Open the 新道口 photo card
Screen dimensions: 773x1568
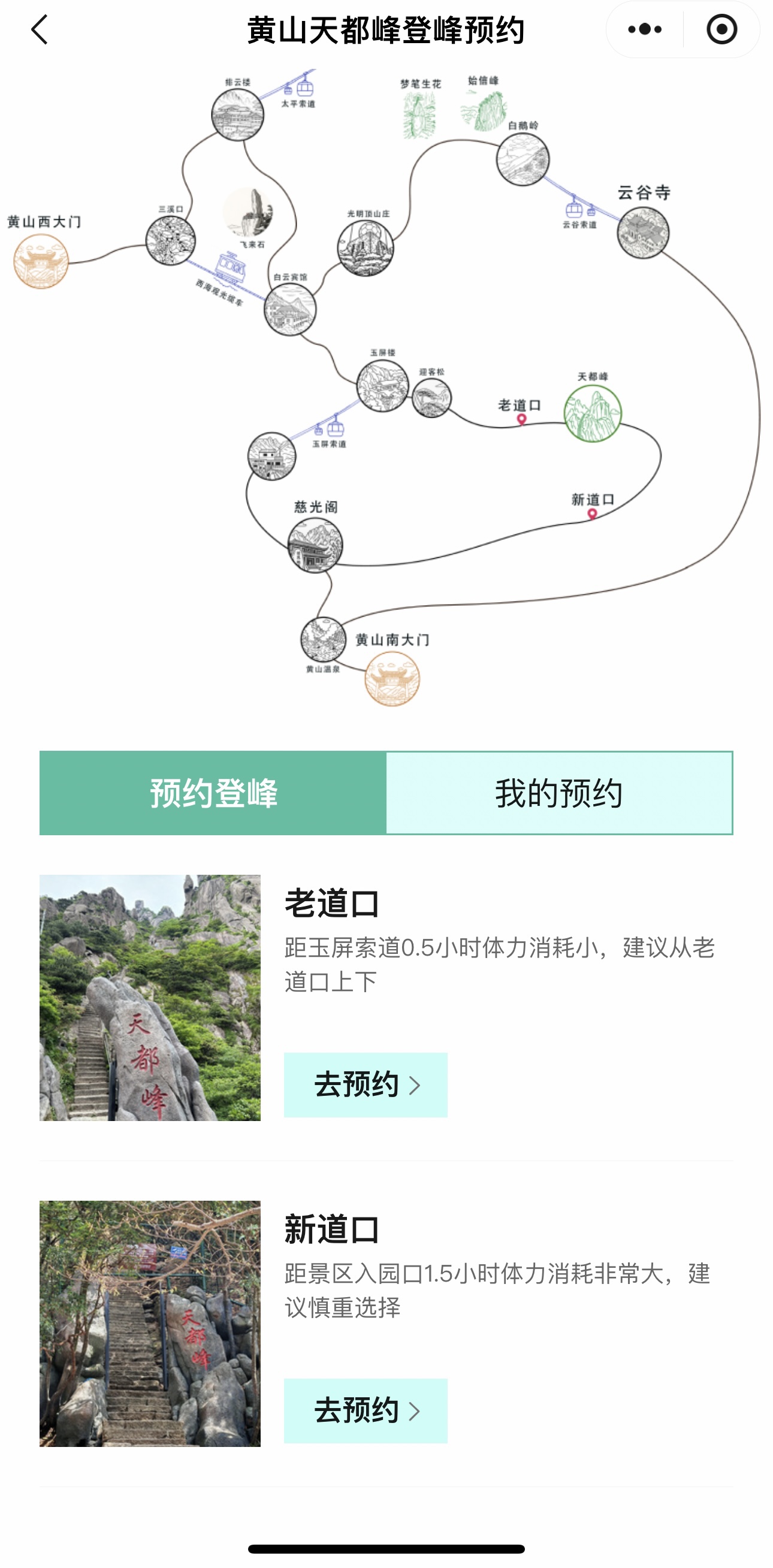[150, 1324]
